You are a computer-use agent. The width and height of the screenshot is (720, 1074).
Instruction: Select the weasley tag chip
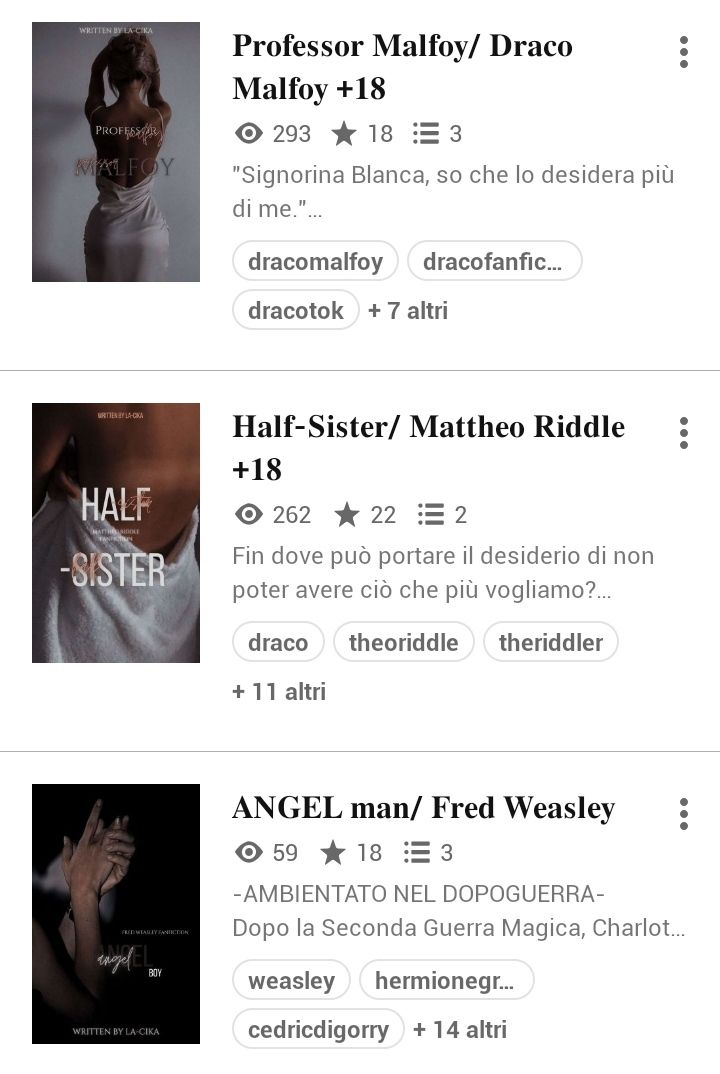point(291,981)
